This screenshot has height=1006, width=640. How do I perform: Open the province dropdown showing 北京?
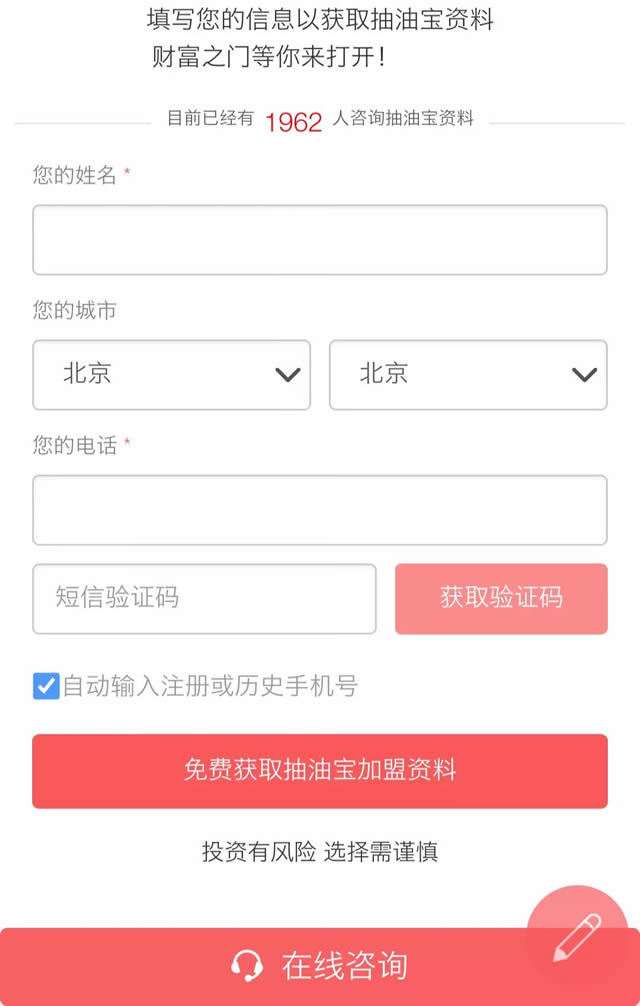[171, 375]
